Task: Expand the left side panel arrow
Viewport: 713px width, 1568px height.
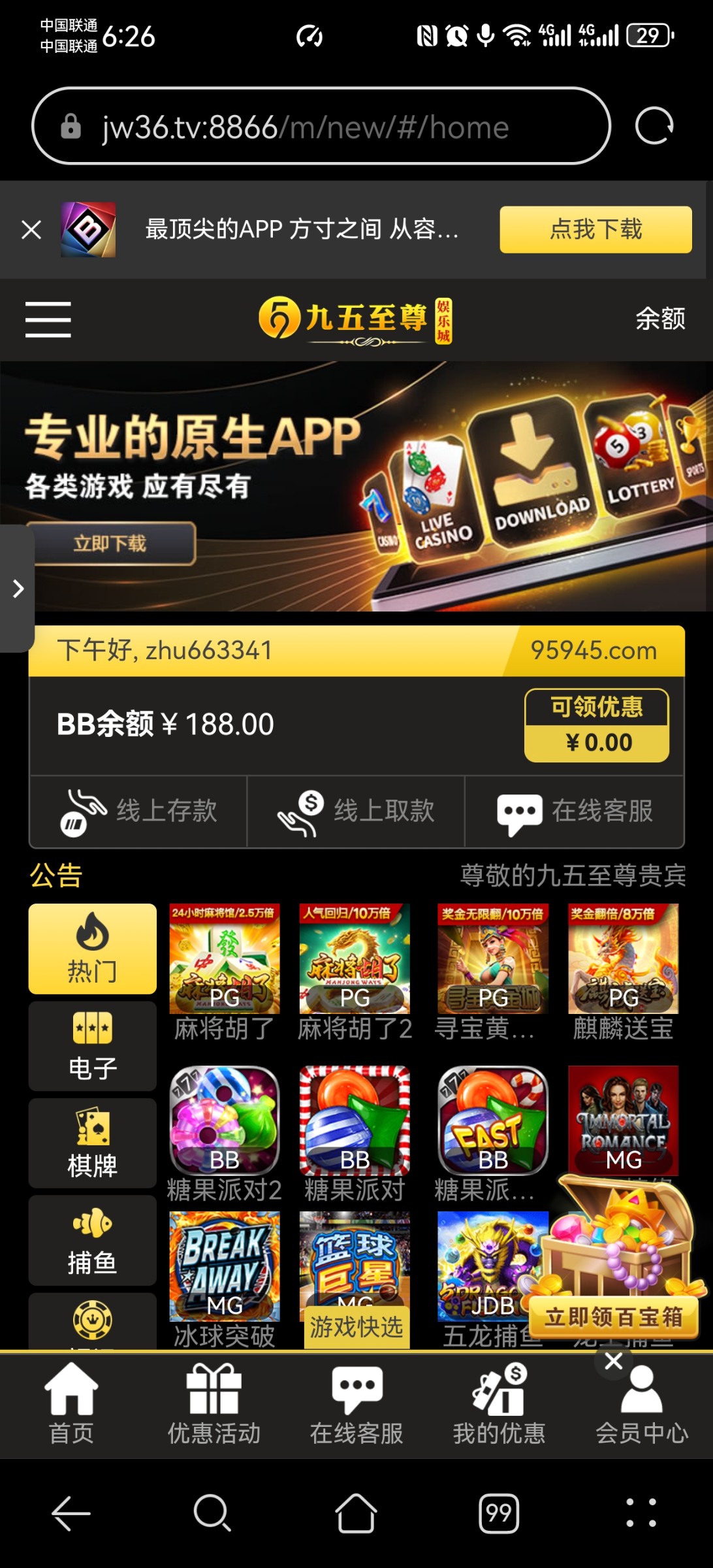Action: [x=18, y=589]
